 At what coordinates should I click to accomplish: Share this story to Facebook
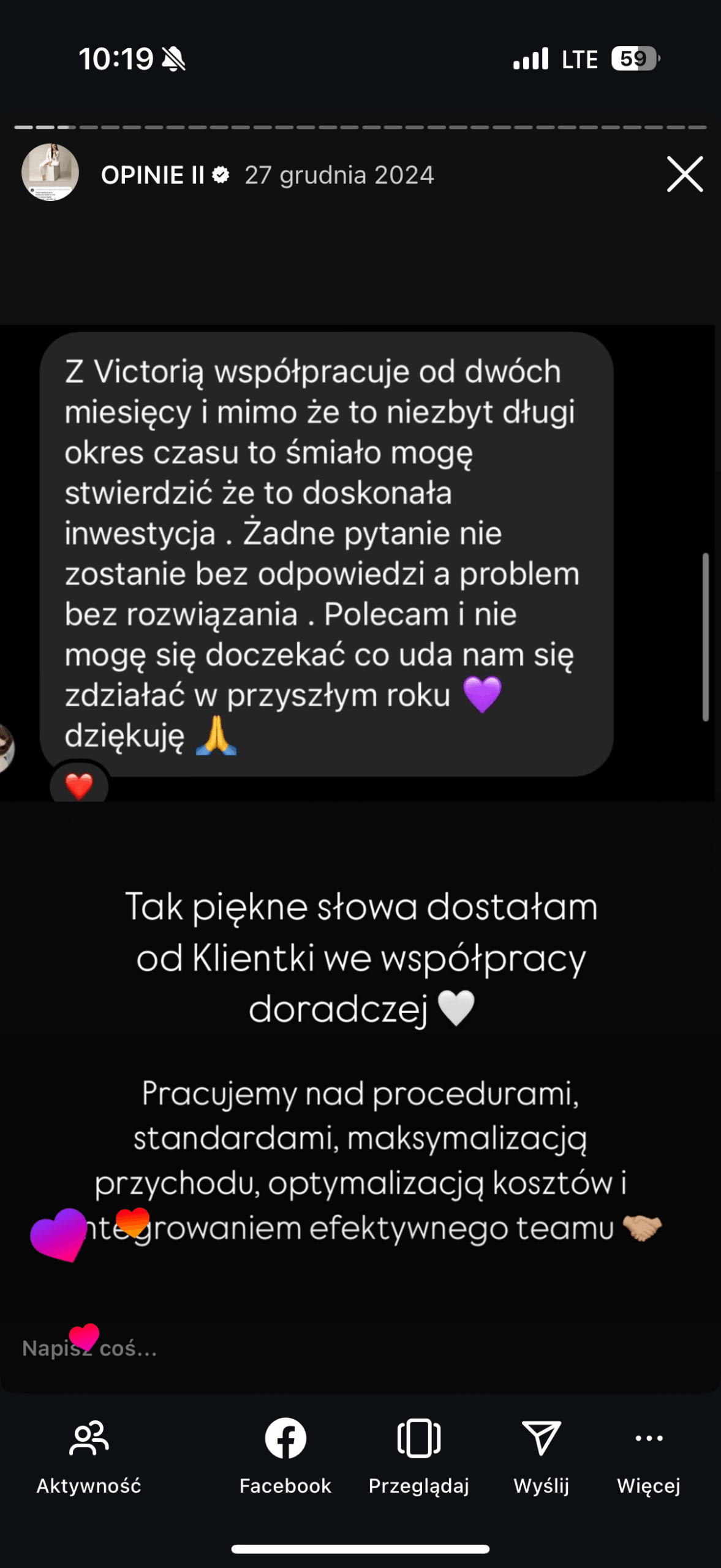285,1455
